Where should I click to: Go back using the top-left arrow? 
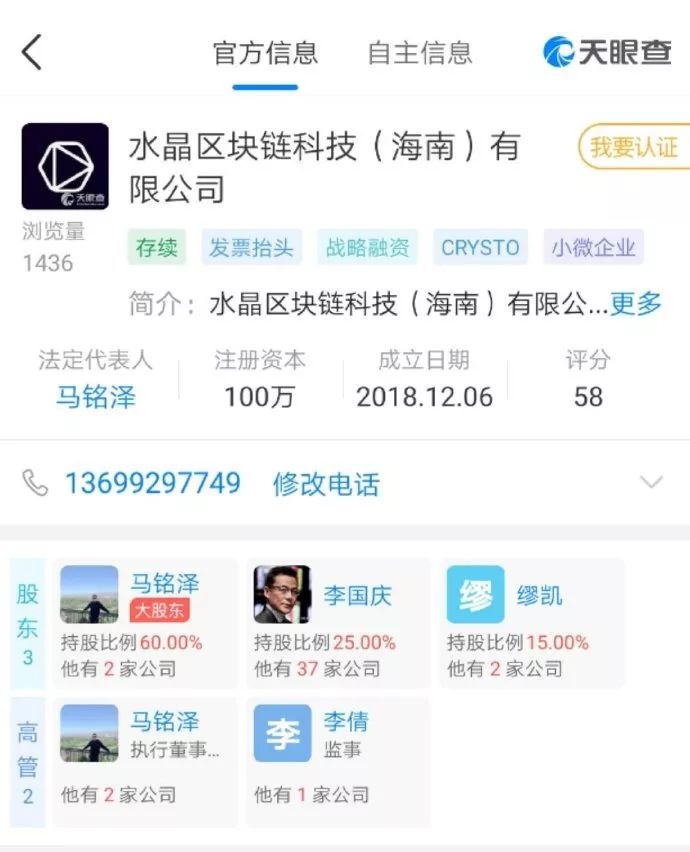pos(32,52)
